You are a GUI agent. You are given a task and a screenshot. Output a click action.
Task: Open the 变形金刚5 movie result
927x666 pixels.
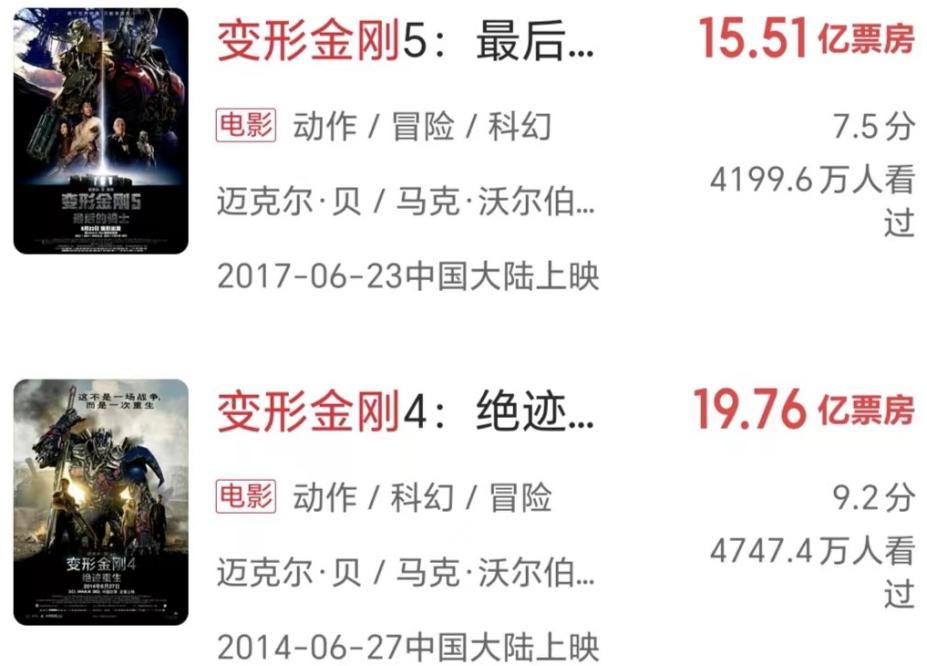coord(405,44)
